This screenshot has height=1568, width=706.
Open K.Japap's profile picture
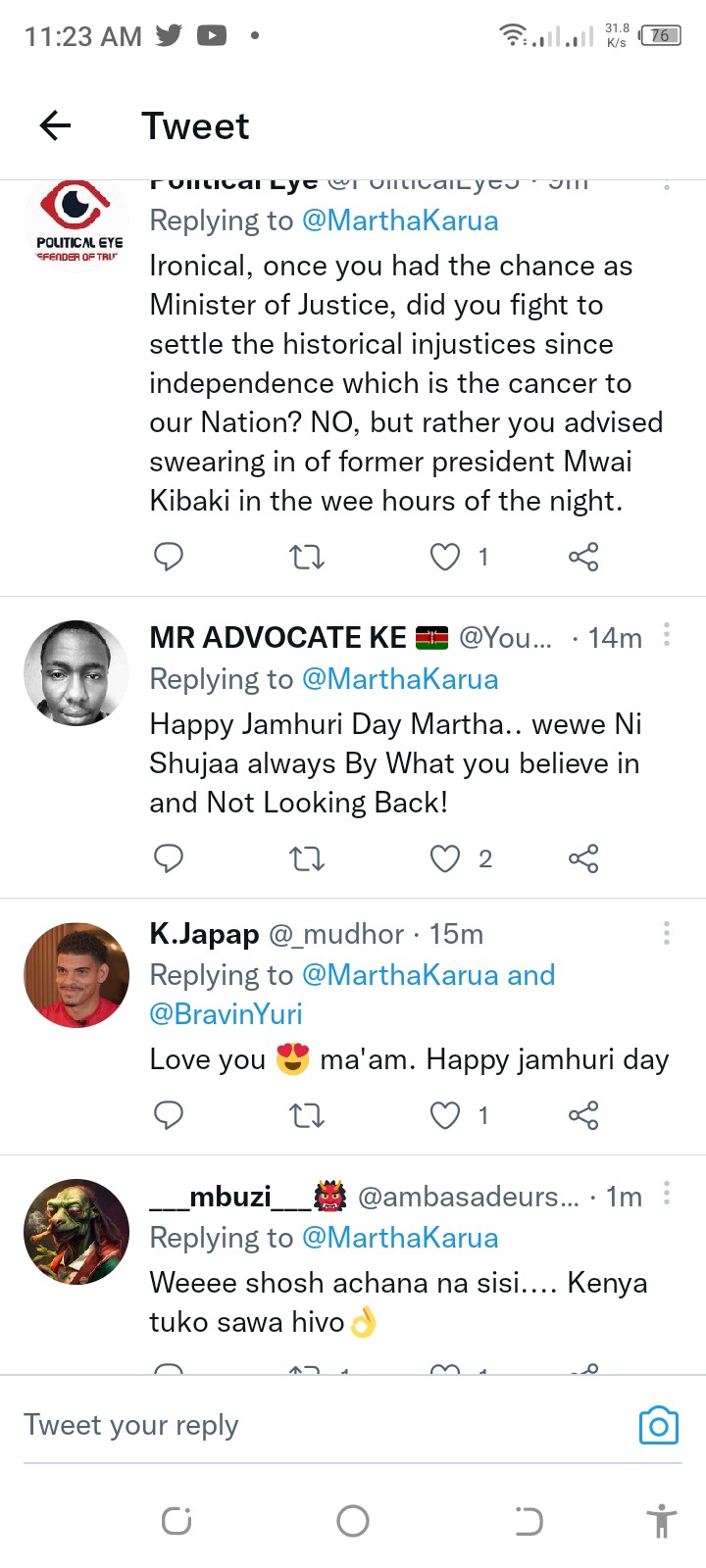coord(76,975)
